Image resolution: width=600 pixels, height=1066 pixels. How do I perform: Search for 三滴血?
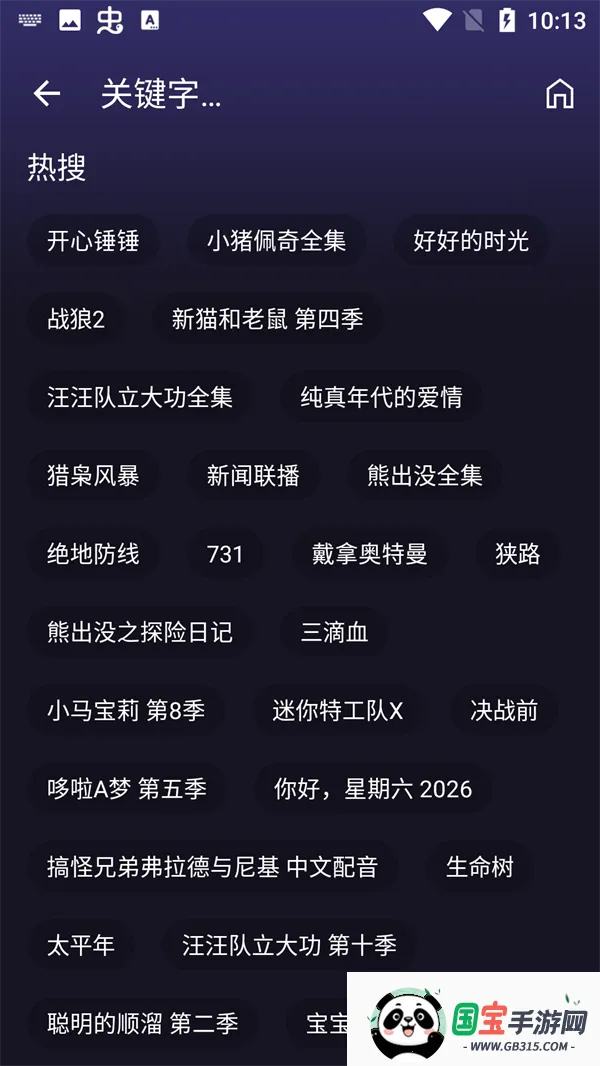click(x=335, y=632)
